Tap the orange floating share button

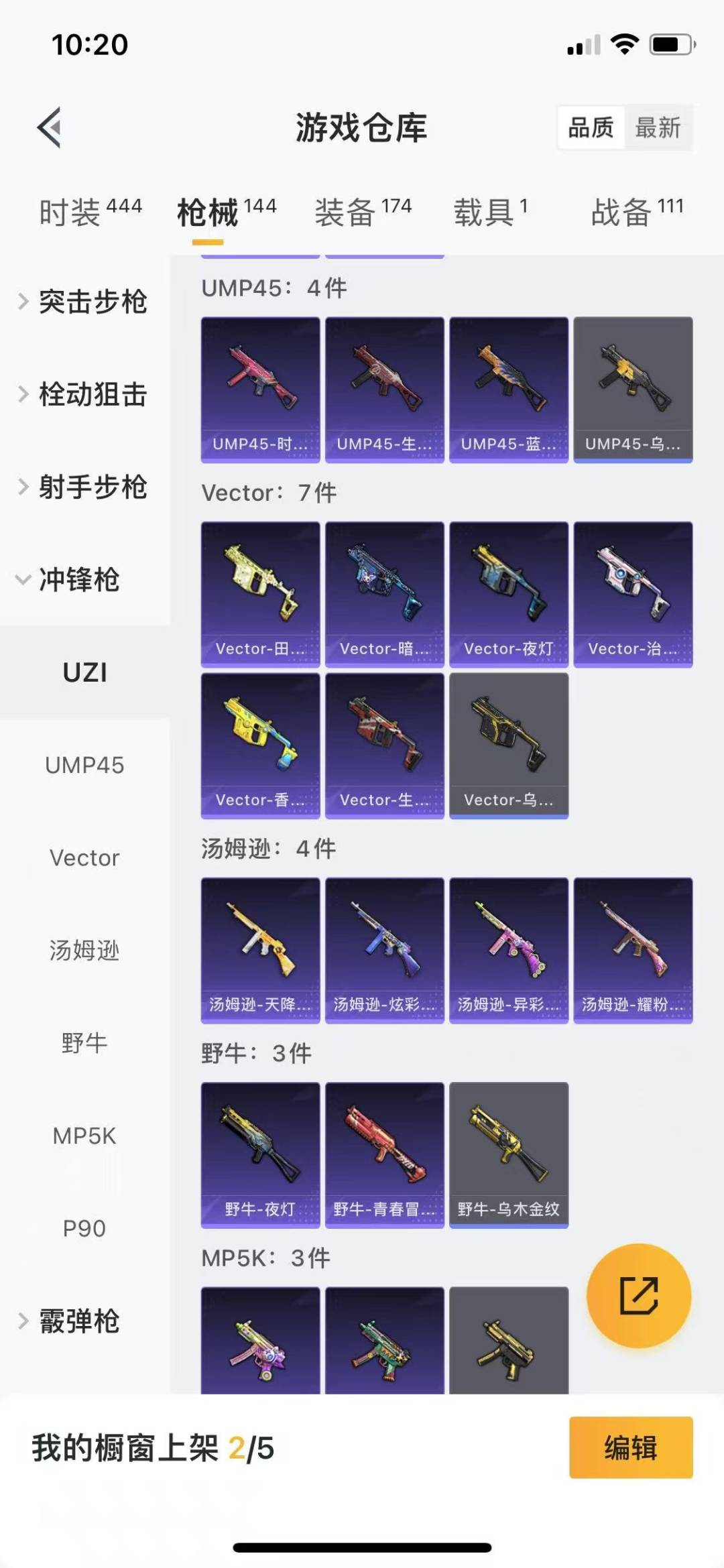[x=639, y=1295]
